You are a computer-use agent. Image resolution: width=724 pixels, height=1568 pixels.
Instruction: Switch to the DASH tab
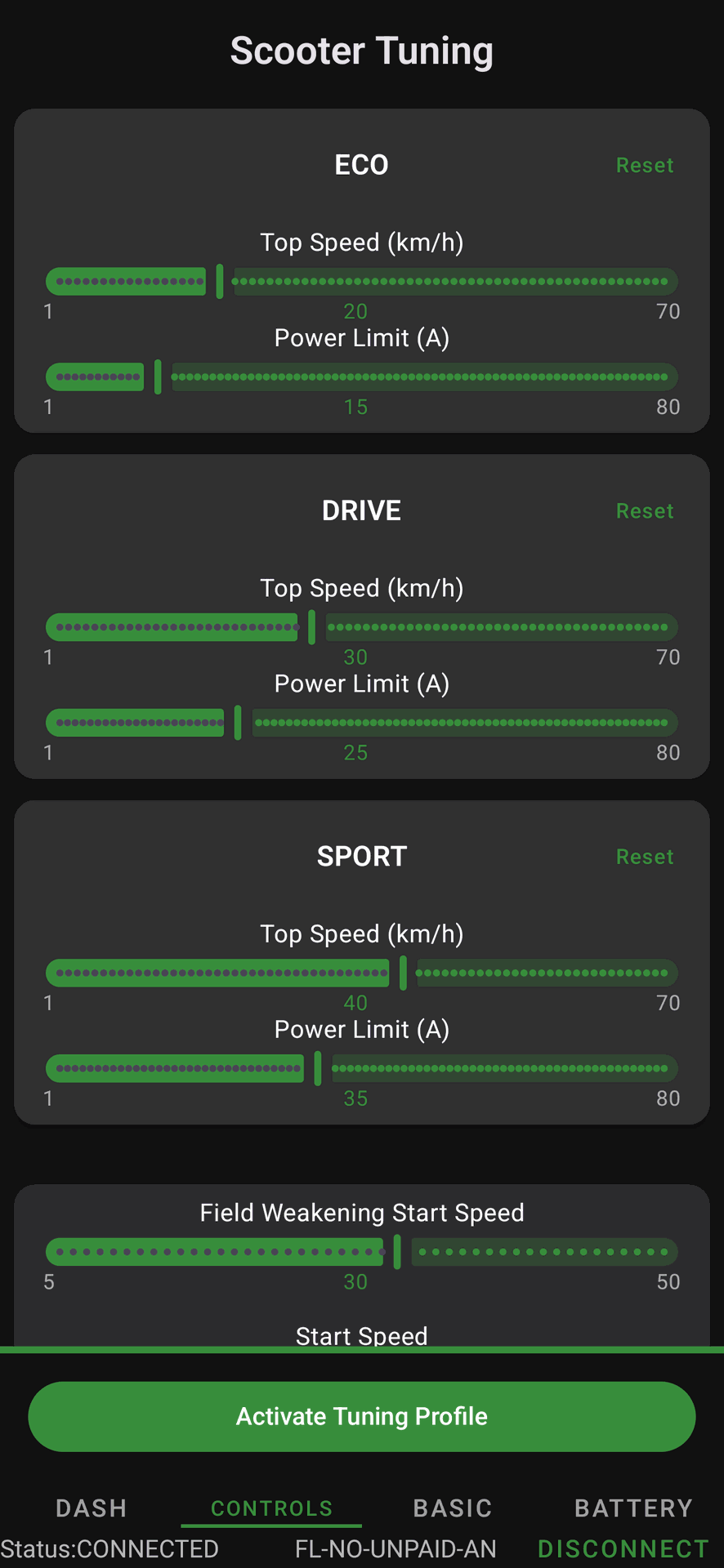pos(91,1508)
